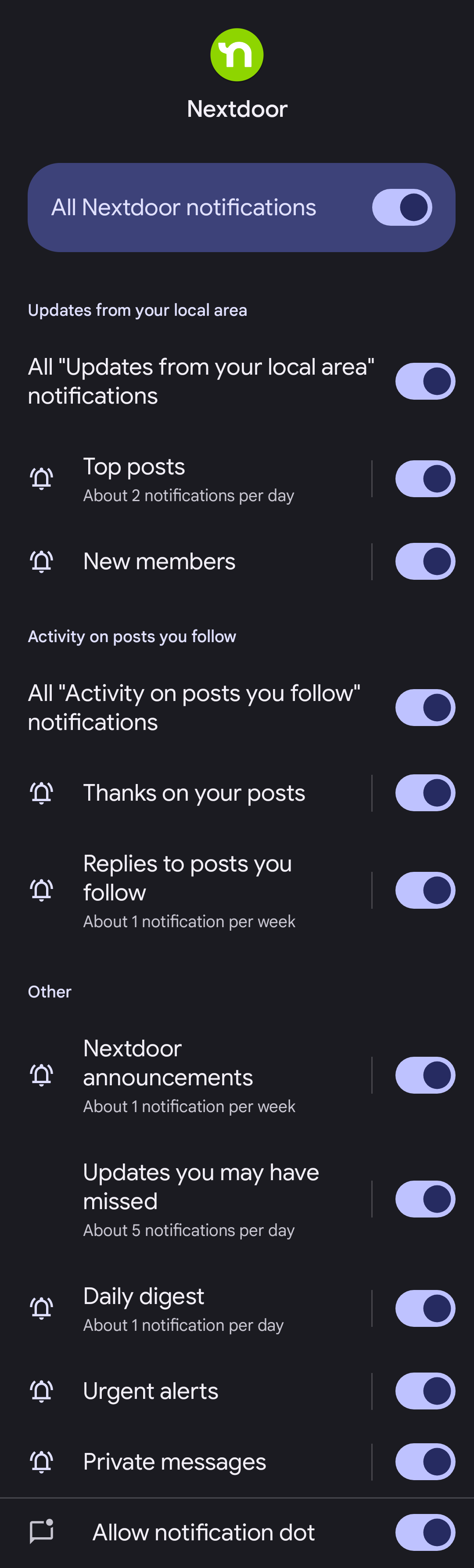Disable the Daily digest toggle

(425, 1309)
